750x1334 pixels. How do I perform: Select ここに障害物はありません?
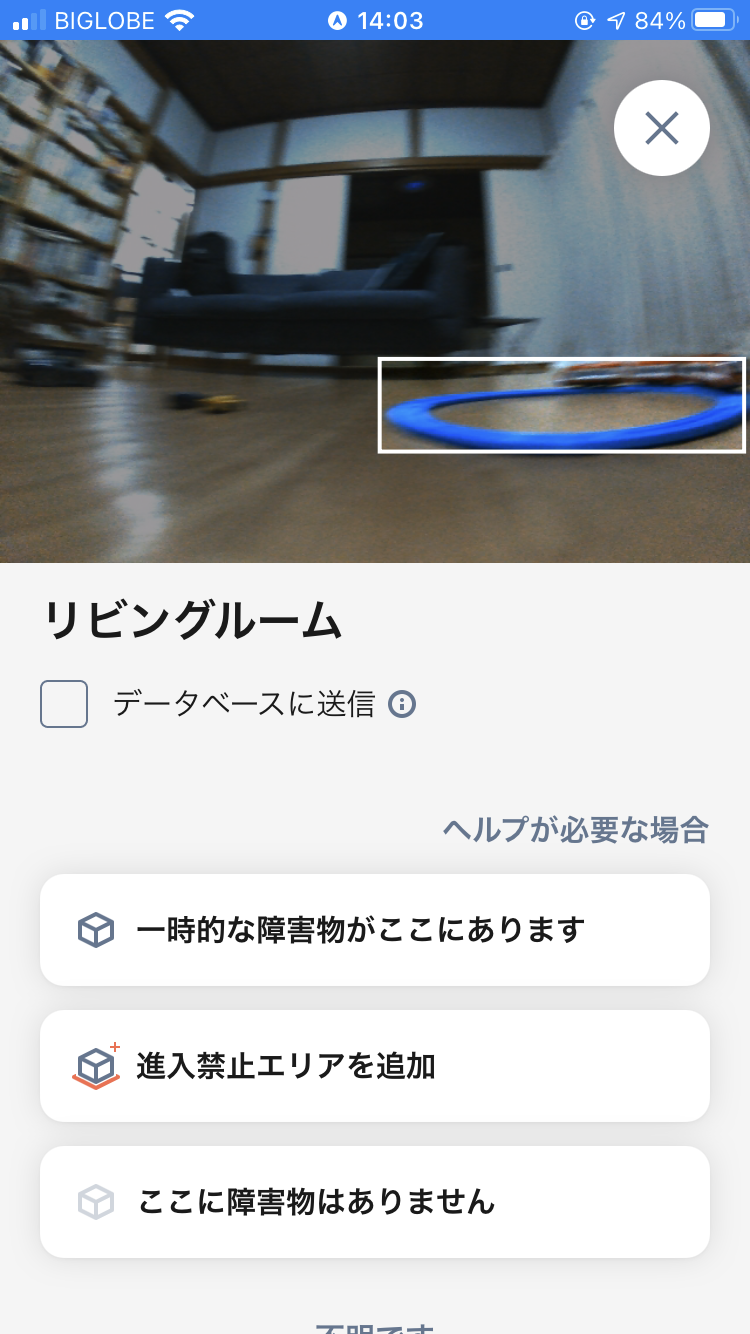pos(375,1202)
